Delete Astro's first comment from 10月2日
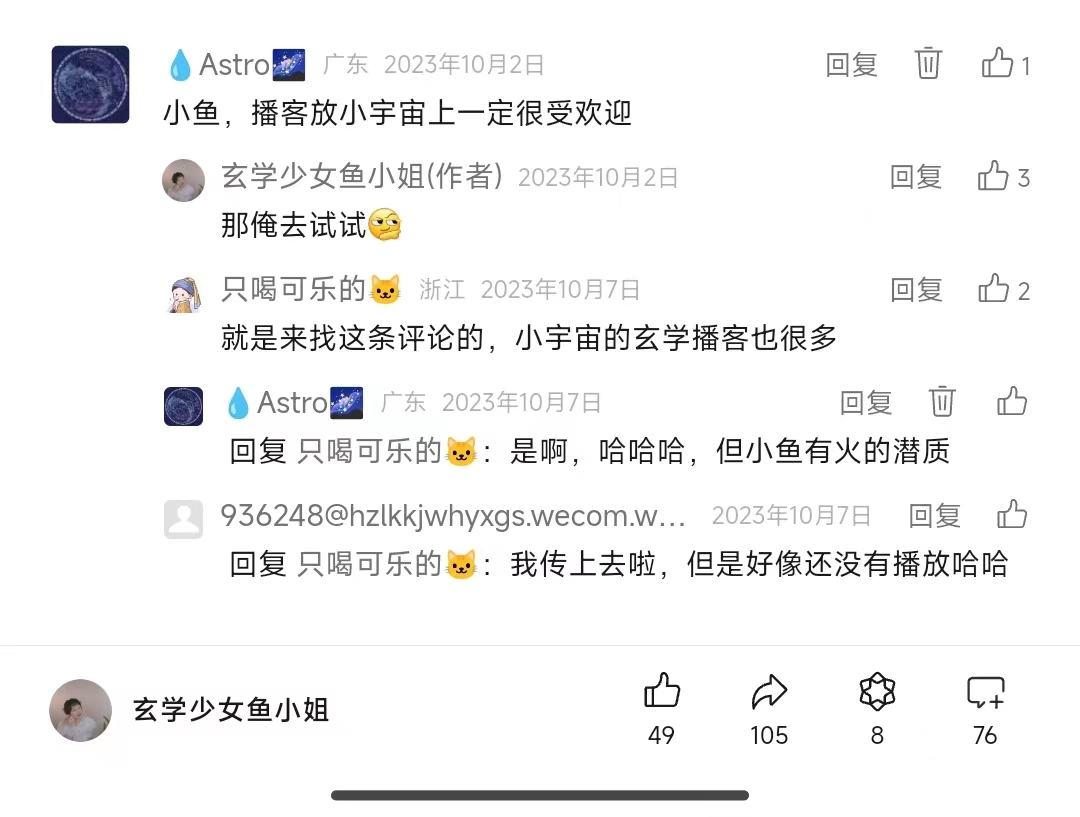1080x817 pixels. coord(928,64)
